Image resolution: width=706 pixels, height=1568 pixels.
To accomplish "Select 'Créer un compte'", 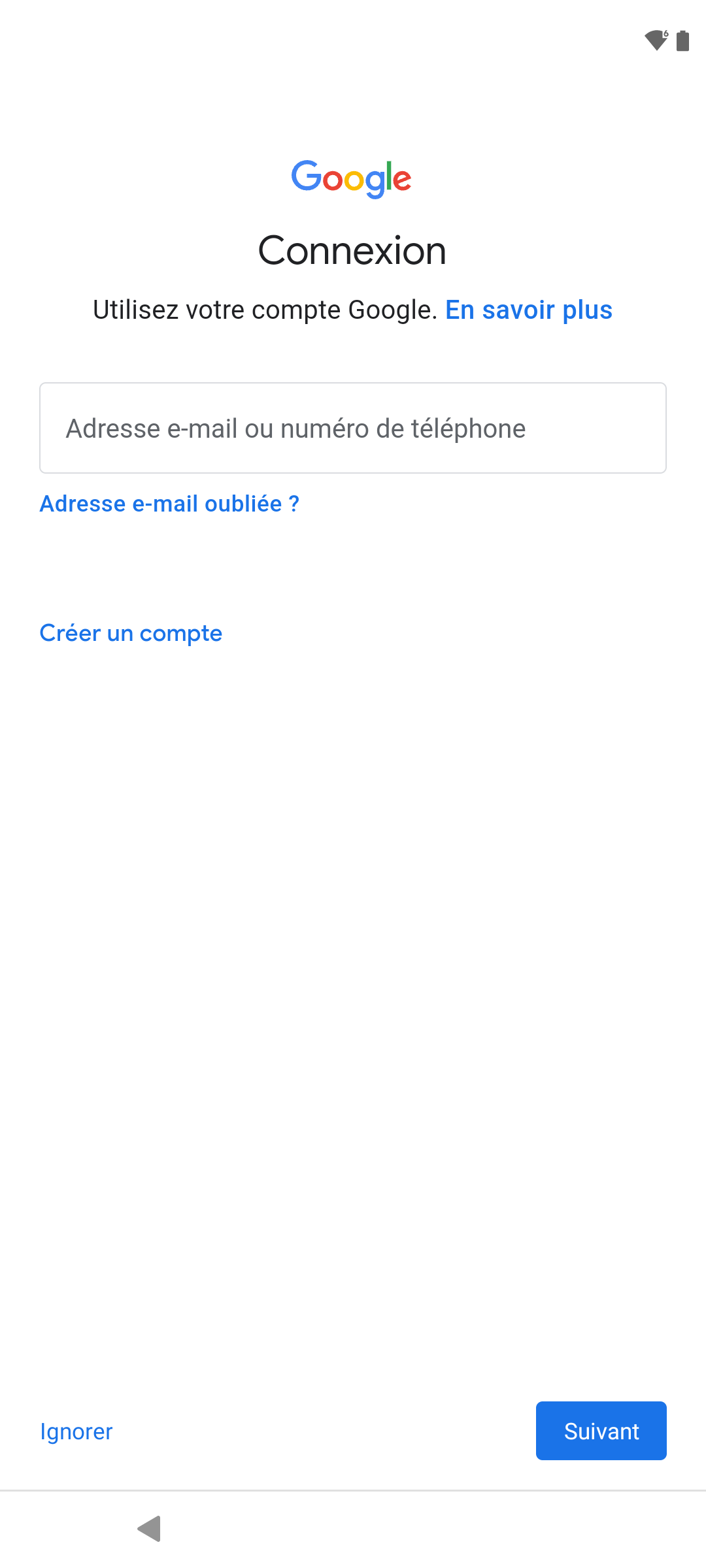I will click(x=131, y=633).
